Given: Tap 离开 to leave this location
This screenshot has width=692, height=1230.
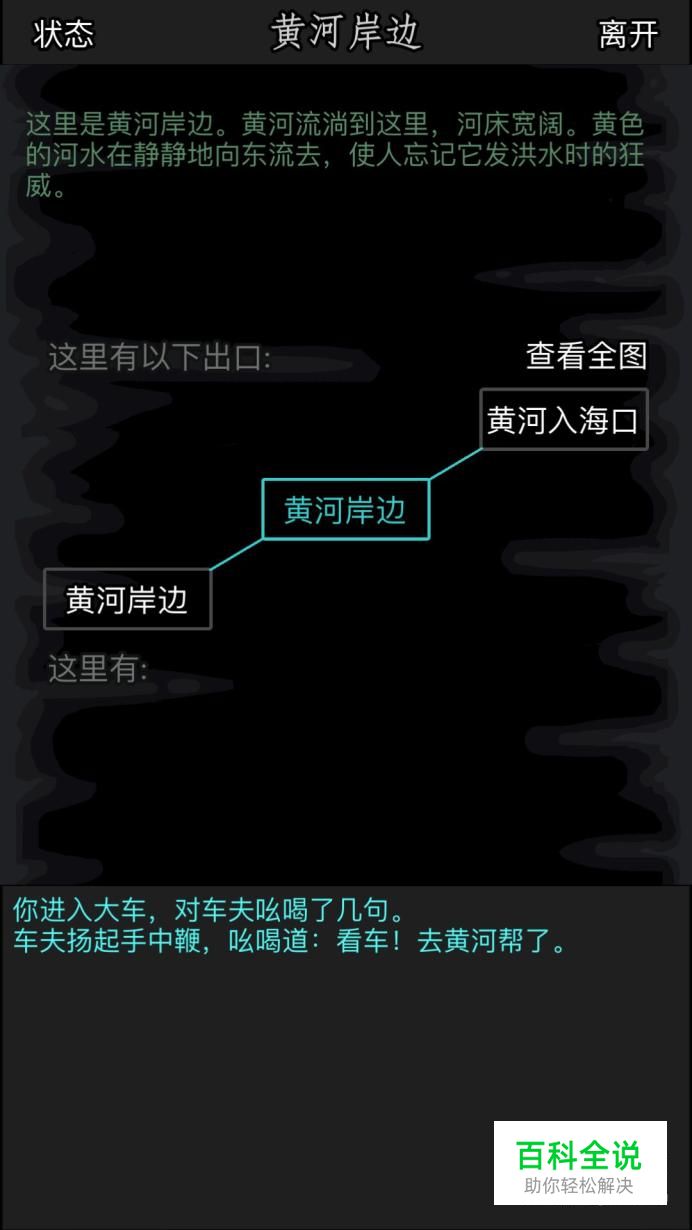Looking at the screenshot, I should pos(628,34).
